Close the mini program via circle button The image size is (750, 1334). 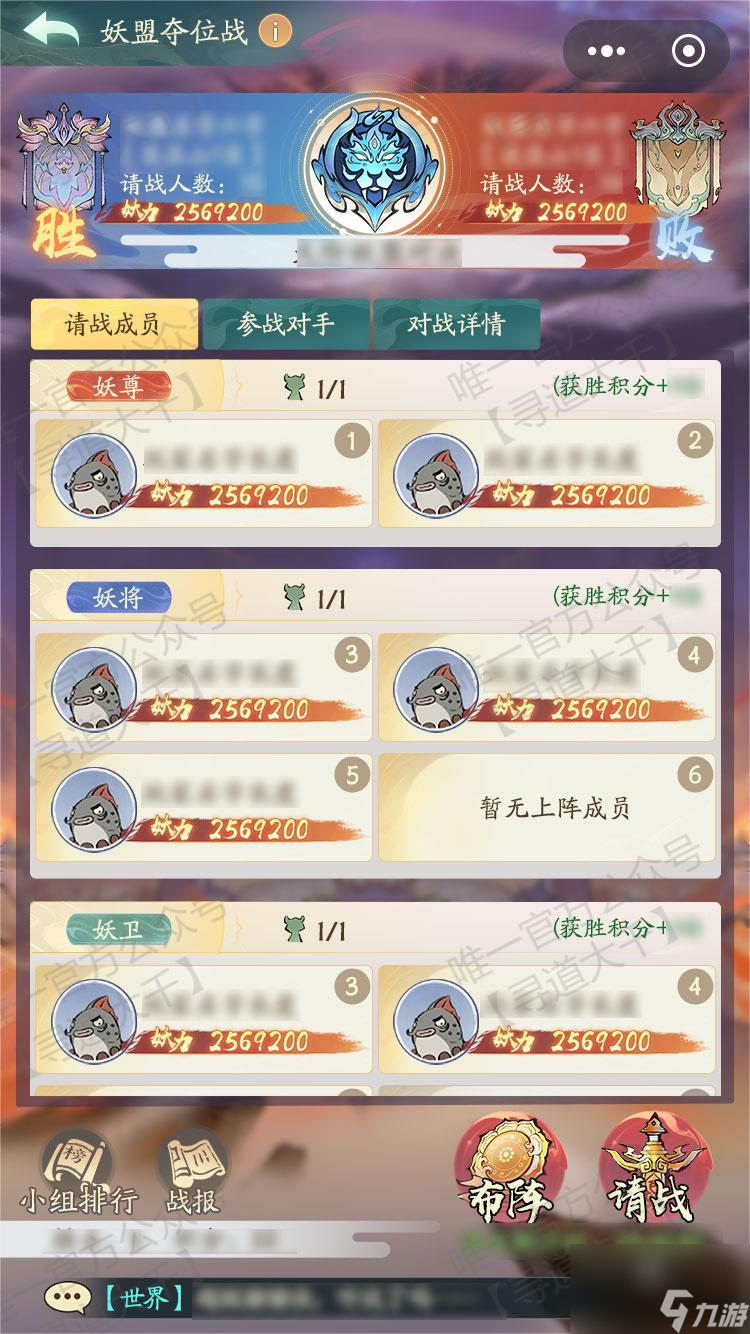(688, 51)
